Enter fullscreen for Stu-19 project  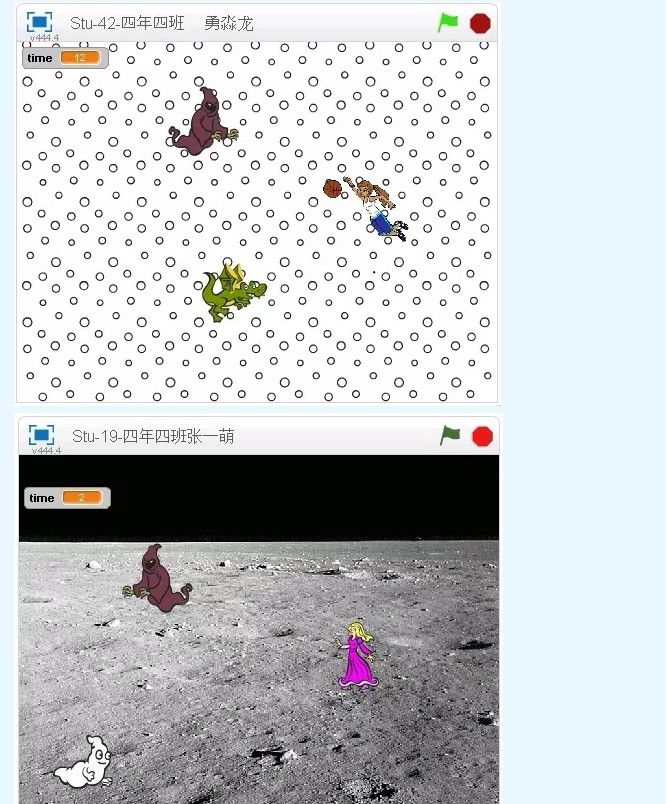click(41, 435)
